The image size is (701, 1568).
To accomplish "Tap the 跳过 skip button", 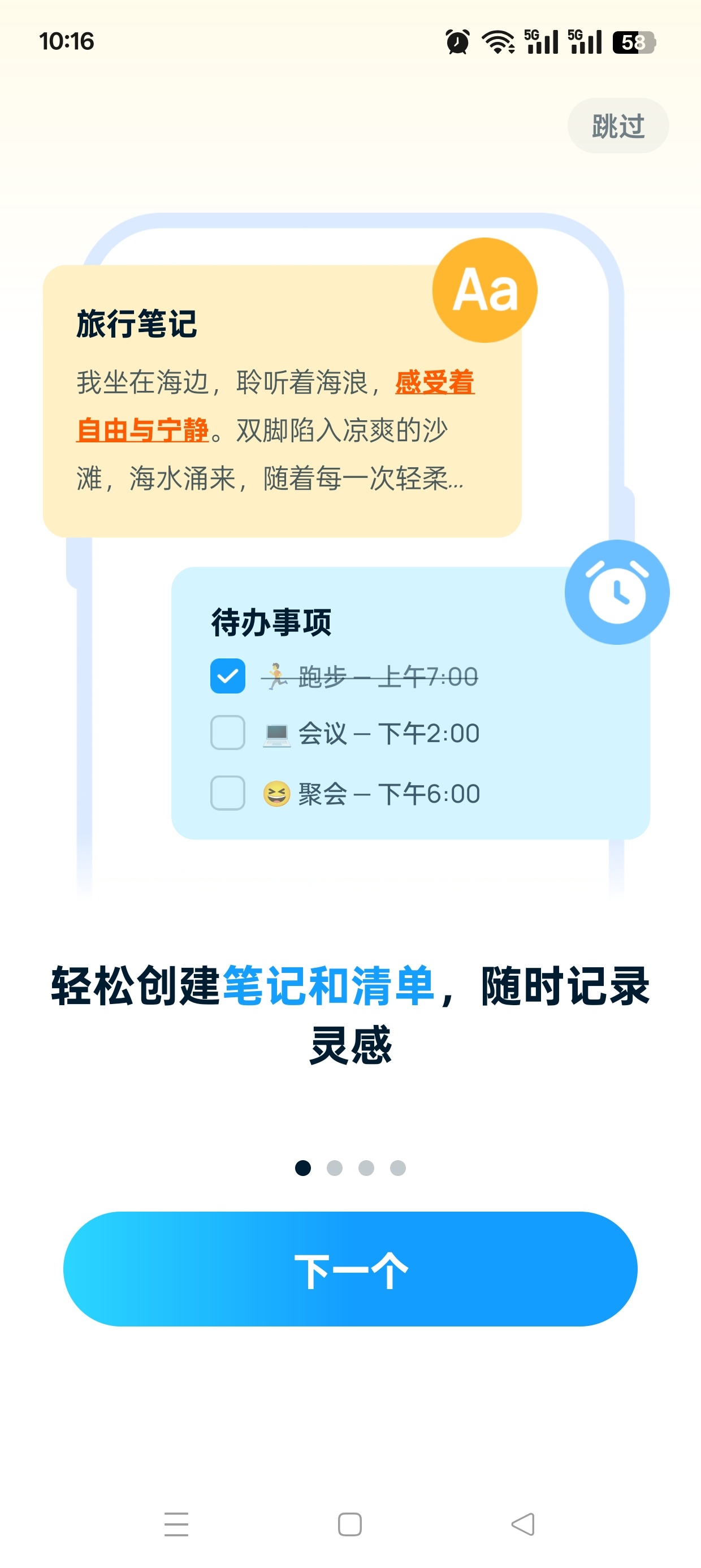I will coord(617,125).
